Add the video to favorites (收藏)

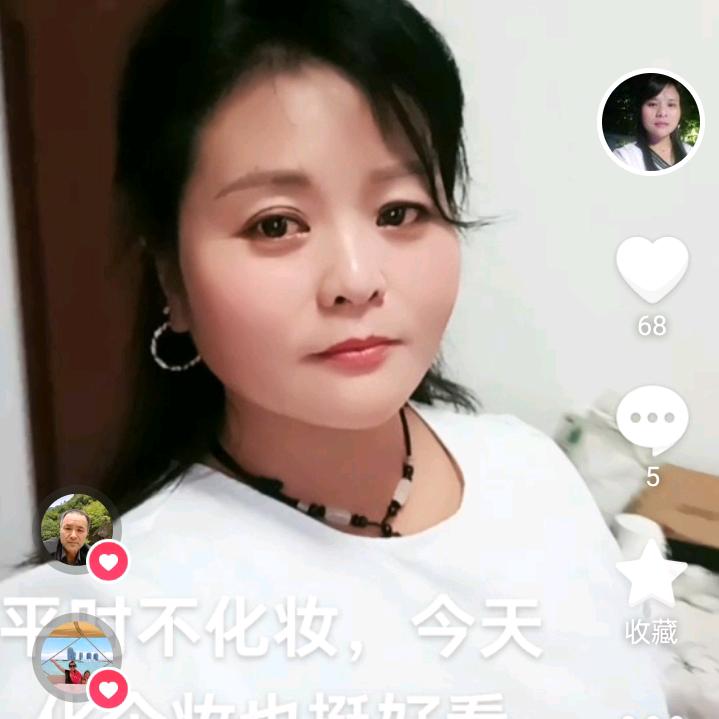pos(652,577)
